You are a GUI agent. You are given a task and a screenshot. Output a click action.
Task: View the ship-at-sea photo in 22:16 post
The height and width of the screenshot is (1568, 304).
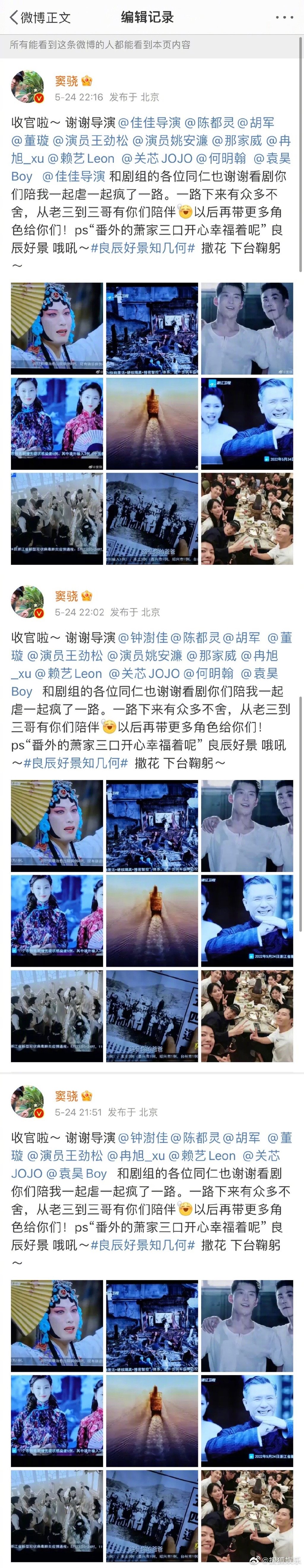click(152, 424)
